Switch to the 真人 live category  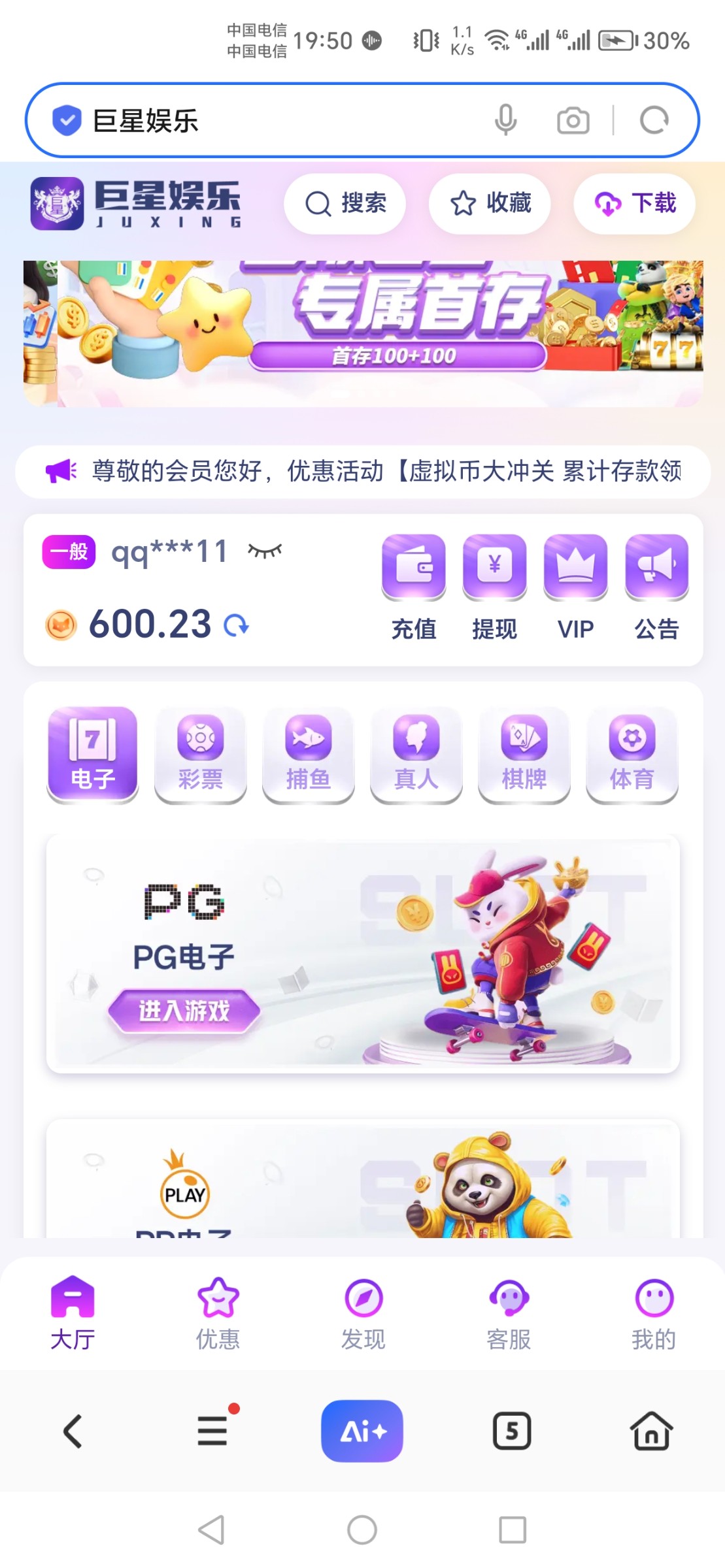[x=416, y=755]
